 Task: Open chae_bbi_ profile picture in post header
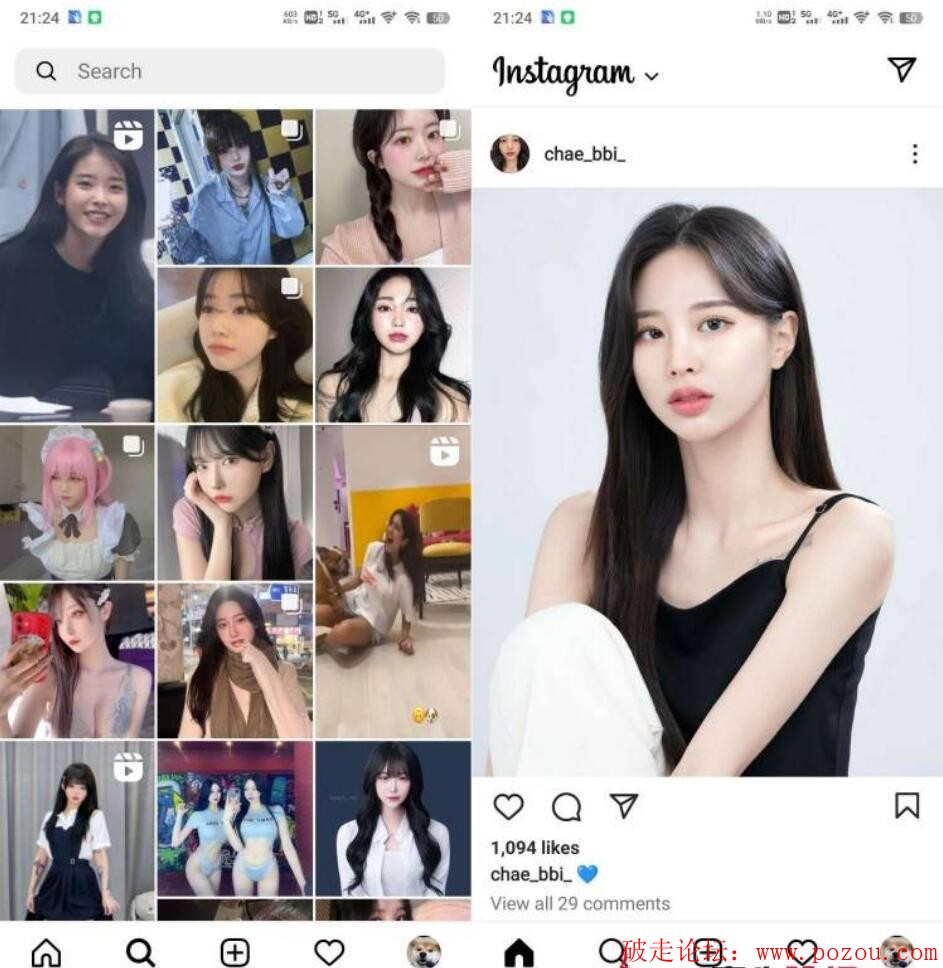[x=510, y=154]
